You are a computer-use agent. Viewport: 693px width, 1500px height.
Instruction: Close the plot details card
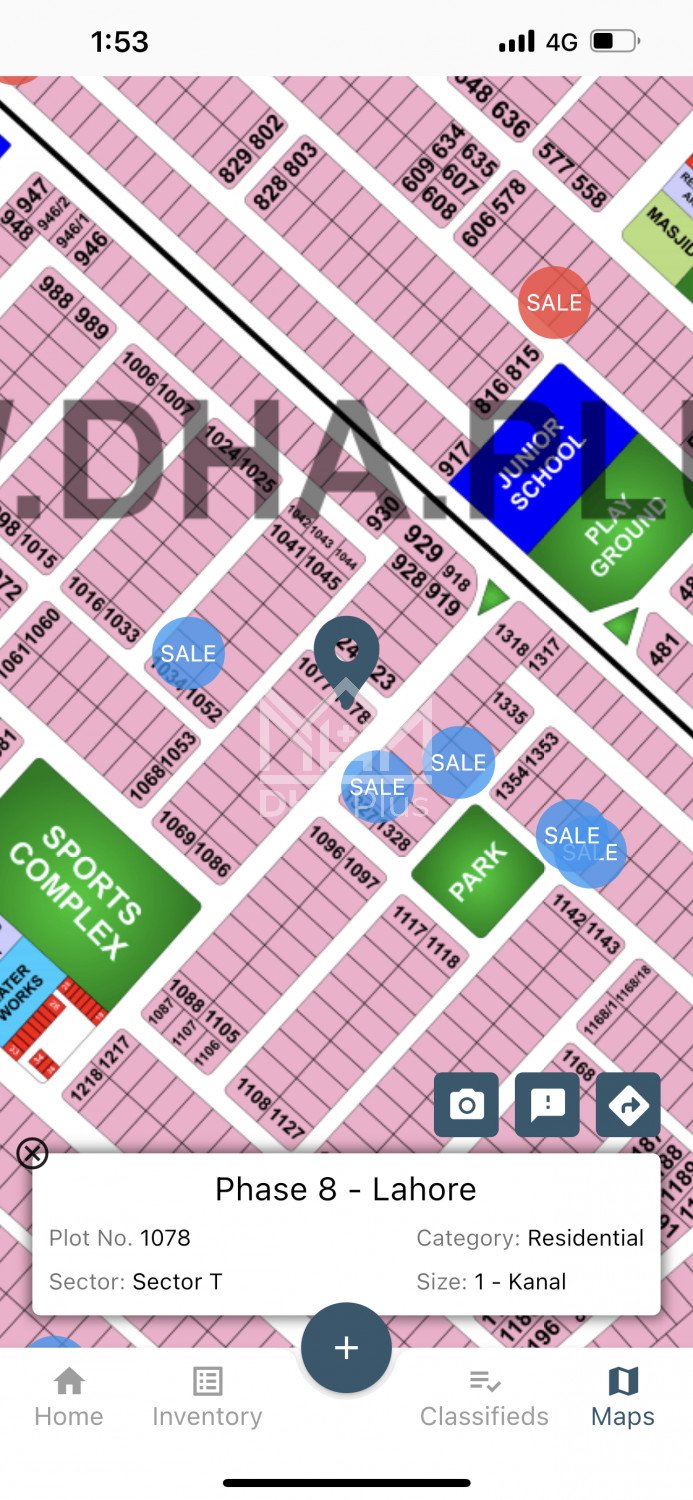click(x=32, y=1154)
